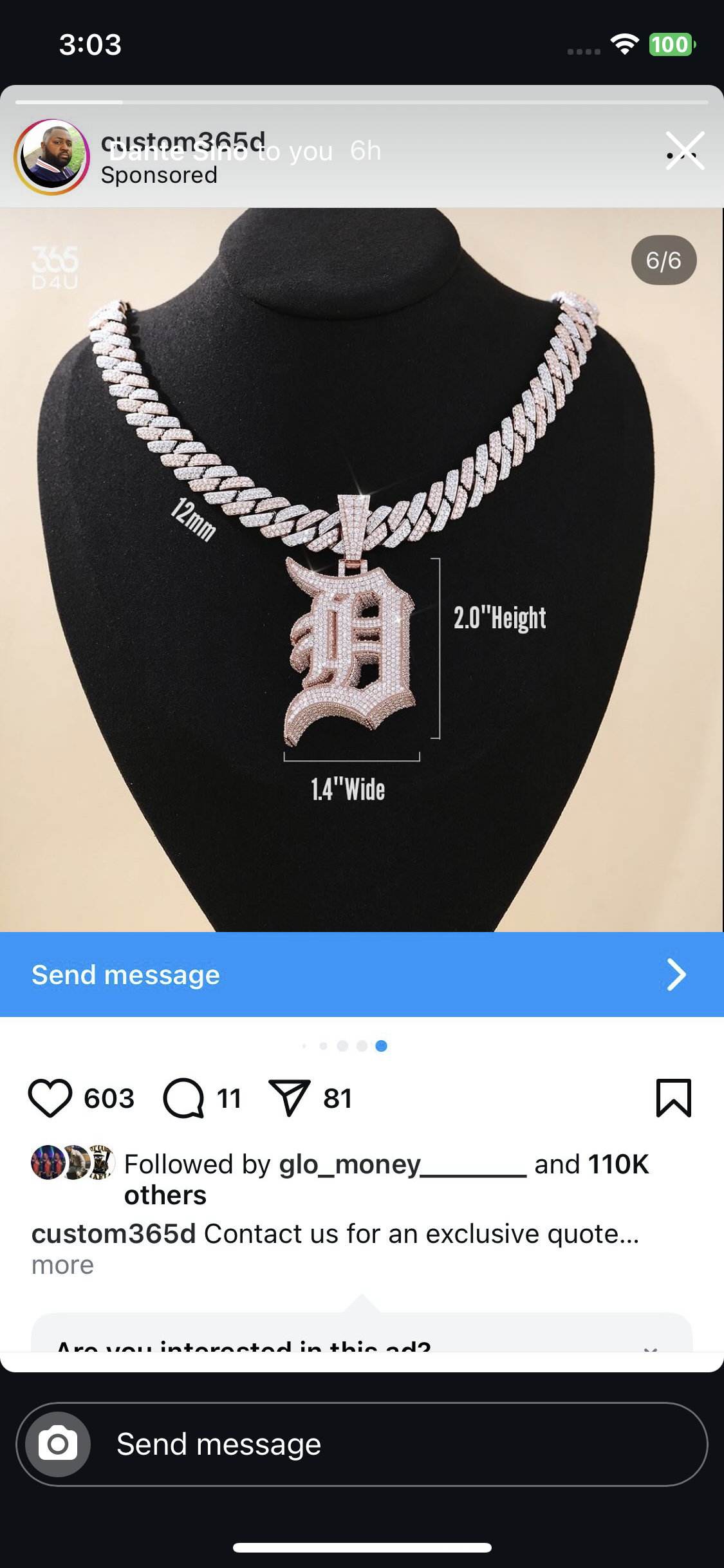This screenshot has height=1568, width=724.
Task: Tap the bottom Send message reply field
Action: [399, 1444]
